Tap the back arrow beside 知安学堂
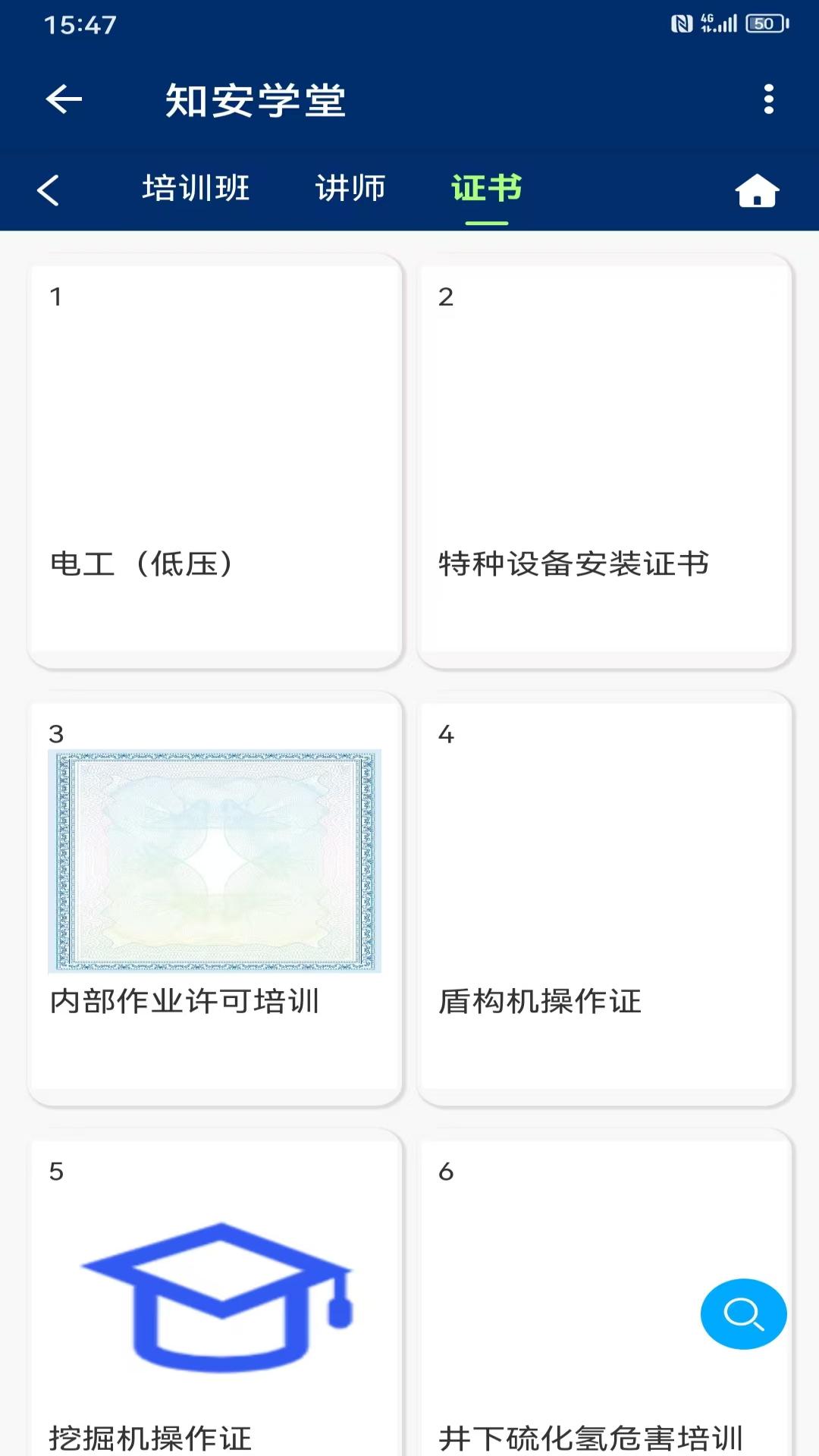The width and height of the screenshot is (819, 1456). pyautogui.click(x=64, y=99)
